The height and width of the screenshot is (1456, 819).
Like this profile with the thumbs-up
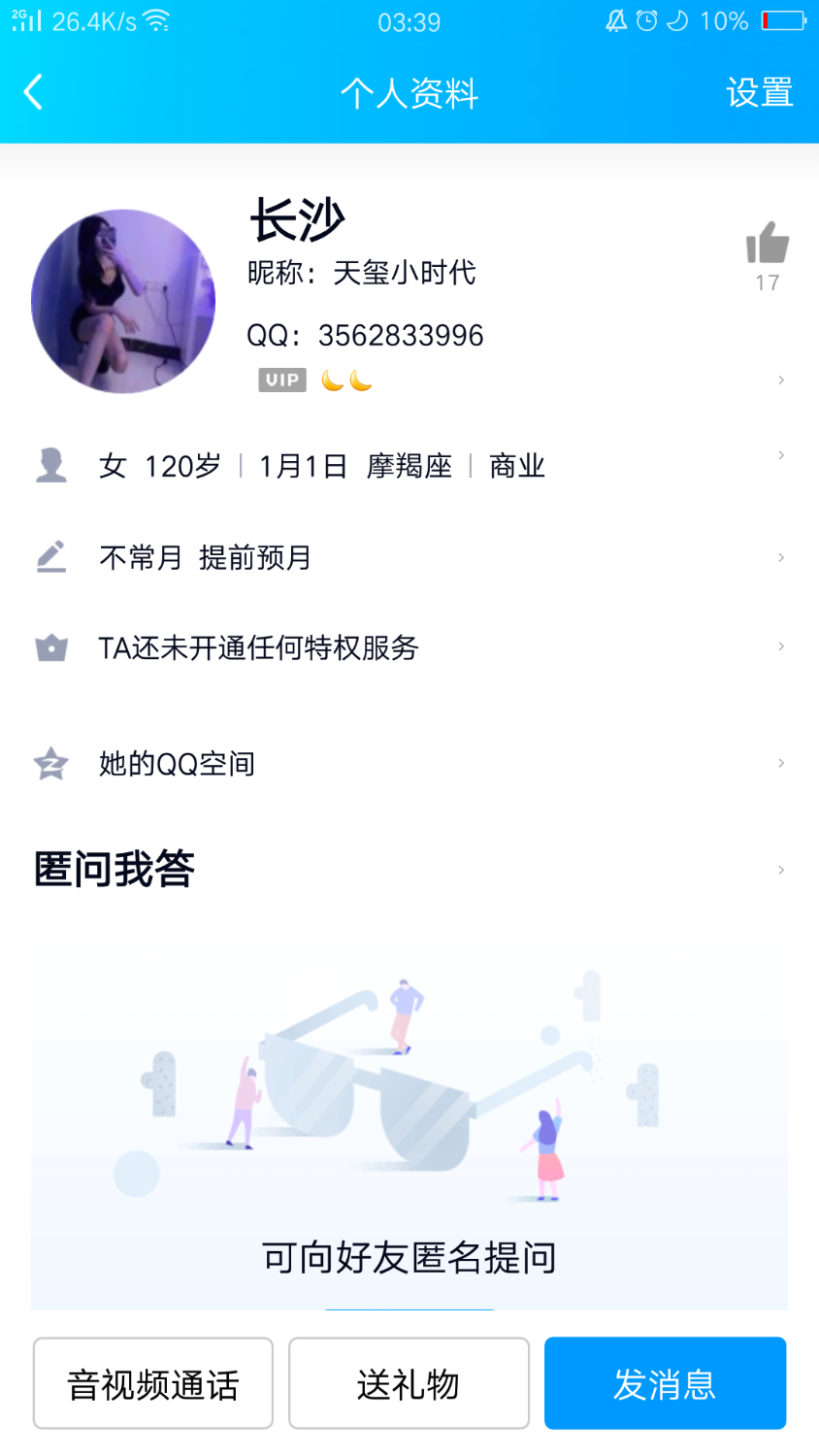767,244
